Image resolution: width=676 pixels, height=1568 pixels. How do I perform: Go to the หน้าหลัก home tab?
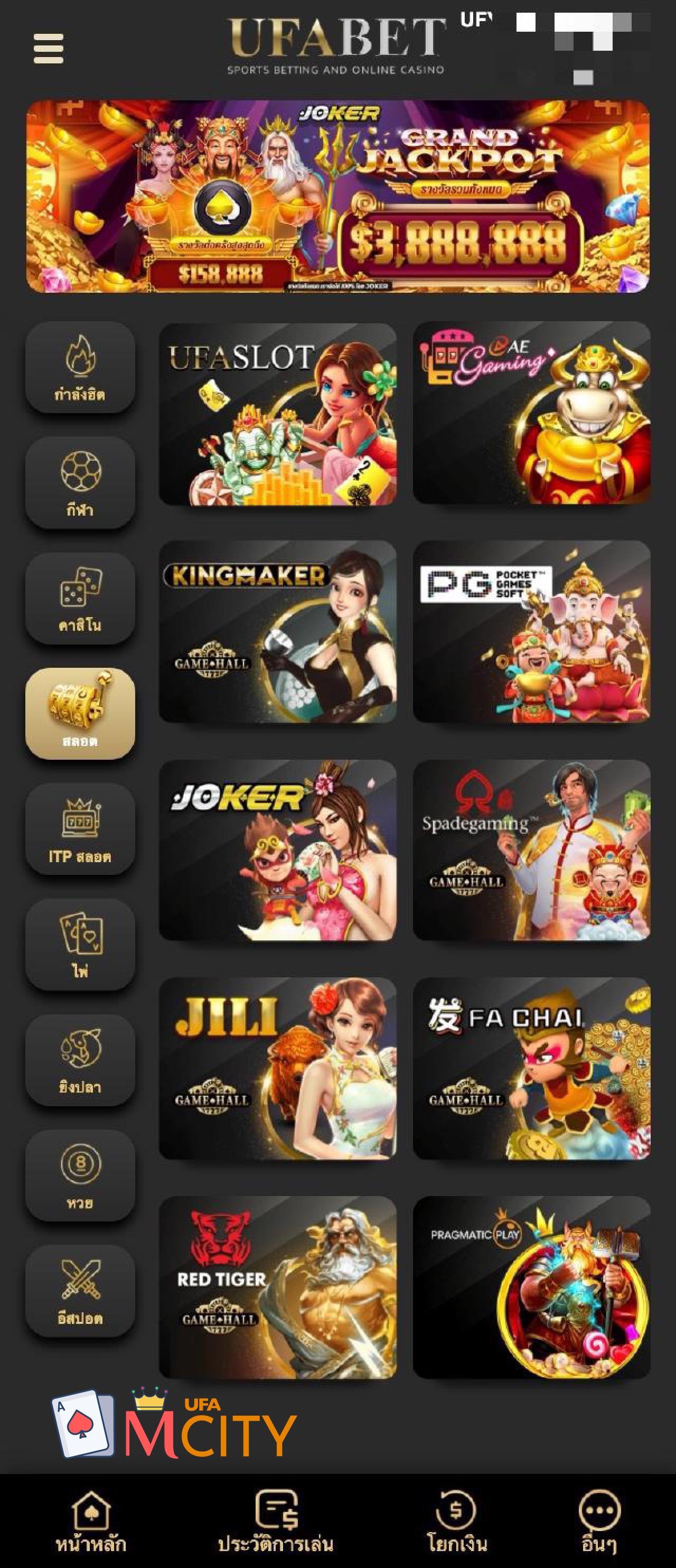coord(91,1521)
